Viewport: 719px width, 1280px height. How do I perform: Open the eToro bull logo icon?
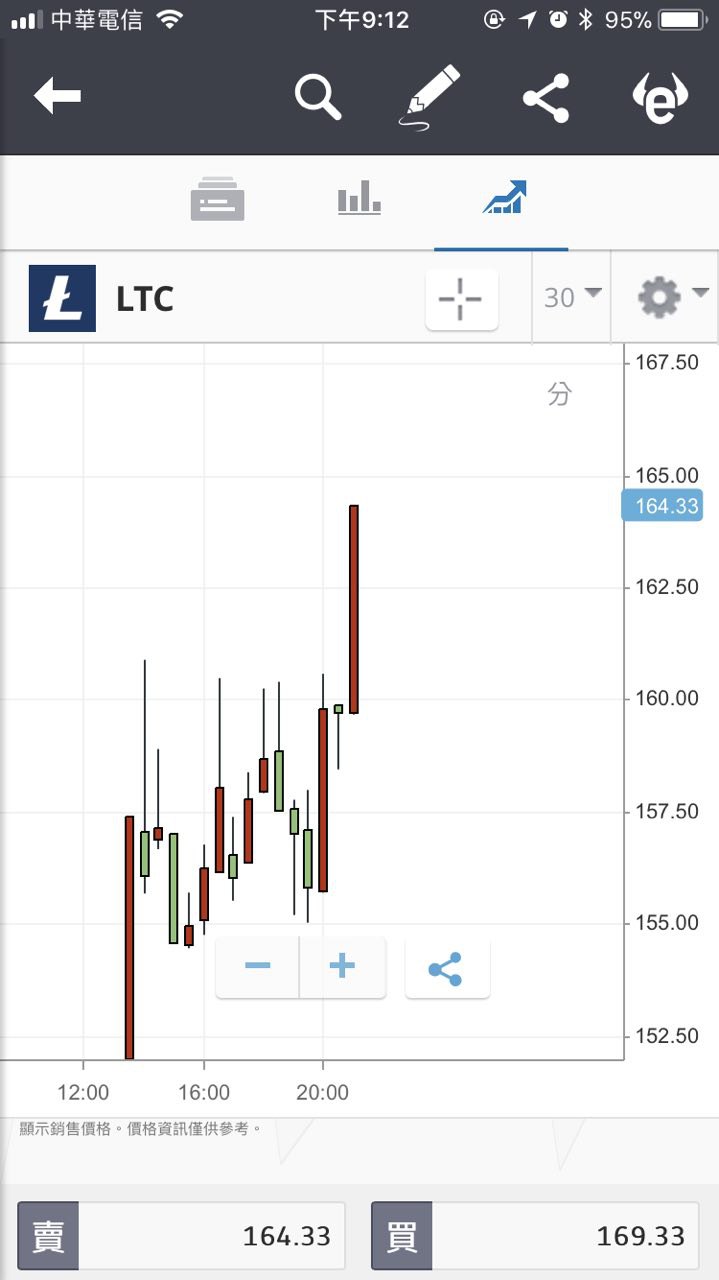(x=660, y=98)
